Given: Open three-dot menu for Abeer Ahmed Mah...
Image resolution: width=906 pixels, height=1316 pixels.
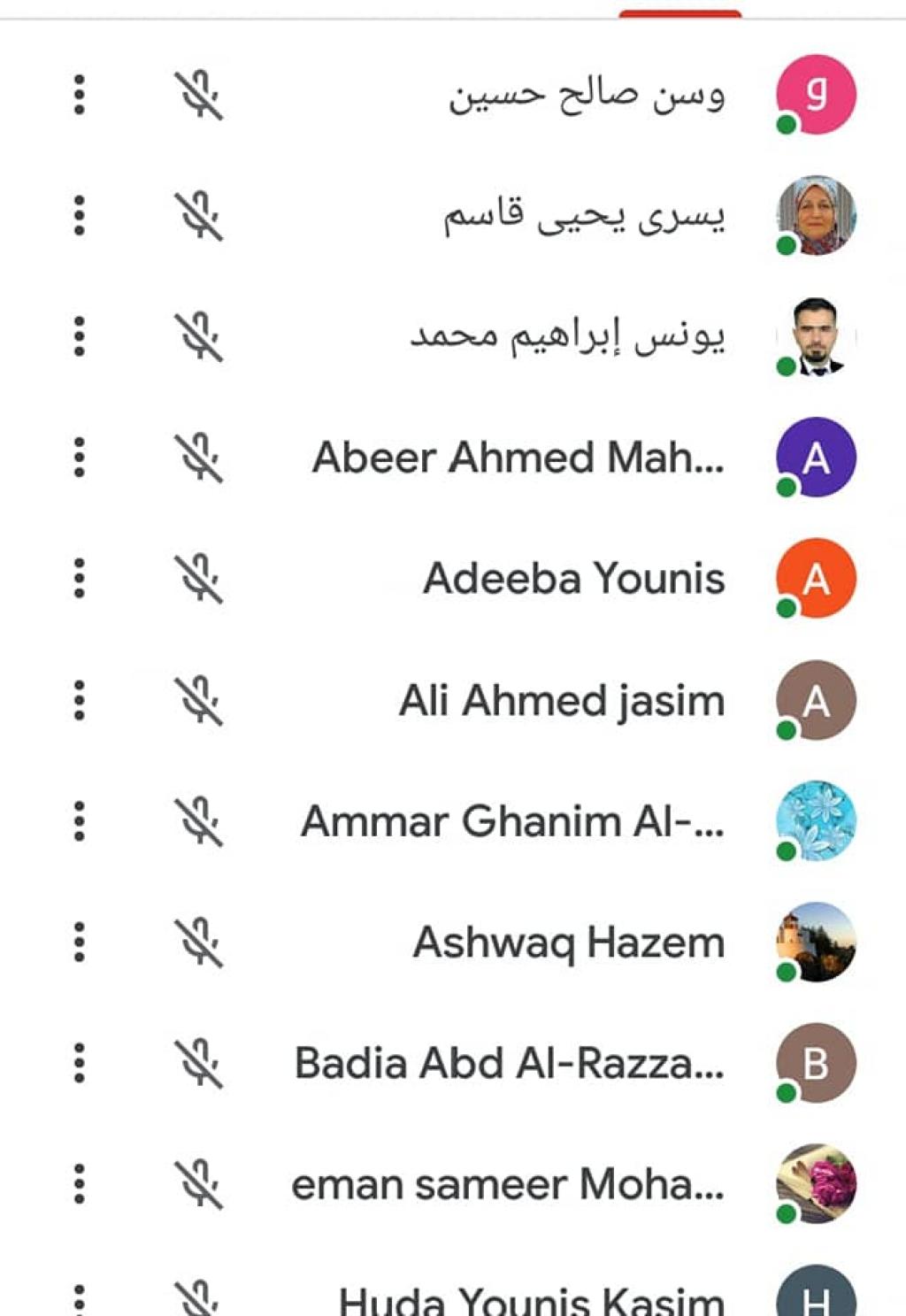Looking at the screenshot, I should 80,458.
